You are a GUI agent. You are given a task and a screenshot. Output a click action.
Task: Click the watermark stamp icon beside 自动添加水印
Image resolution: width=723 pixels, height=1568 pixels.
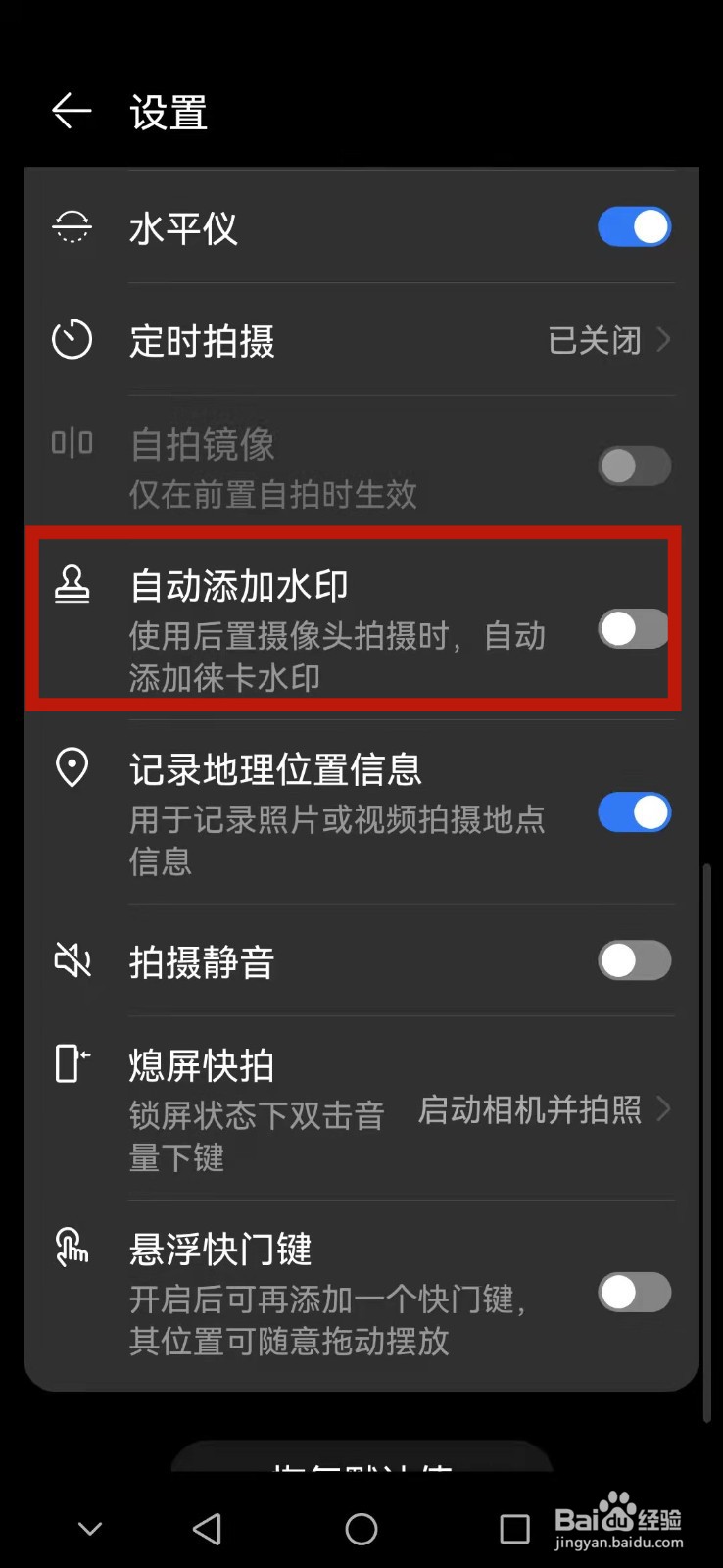pyautogui.click(x=72, y=585)
